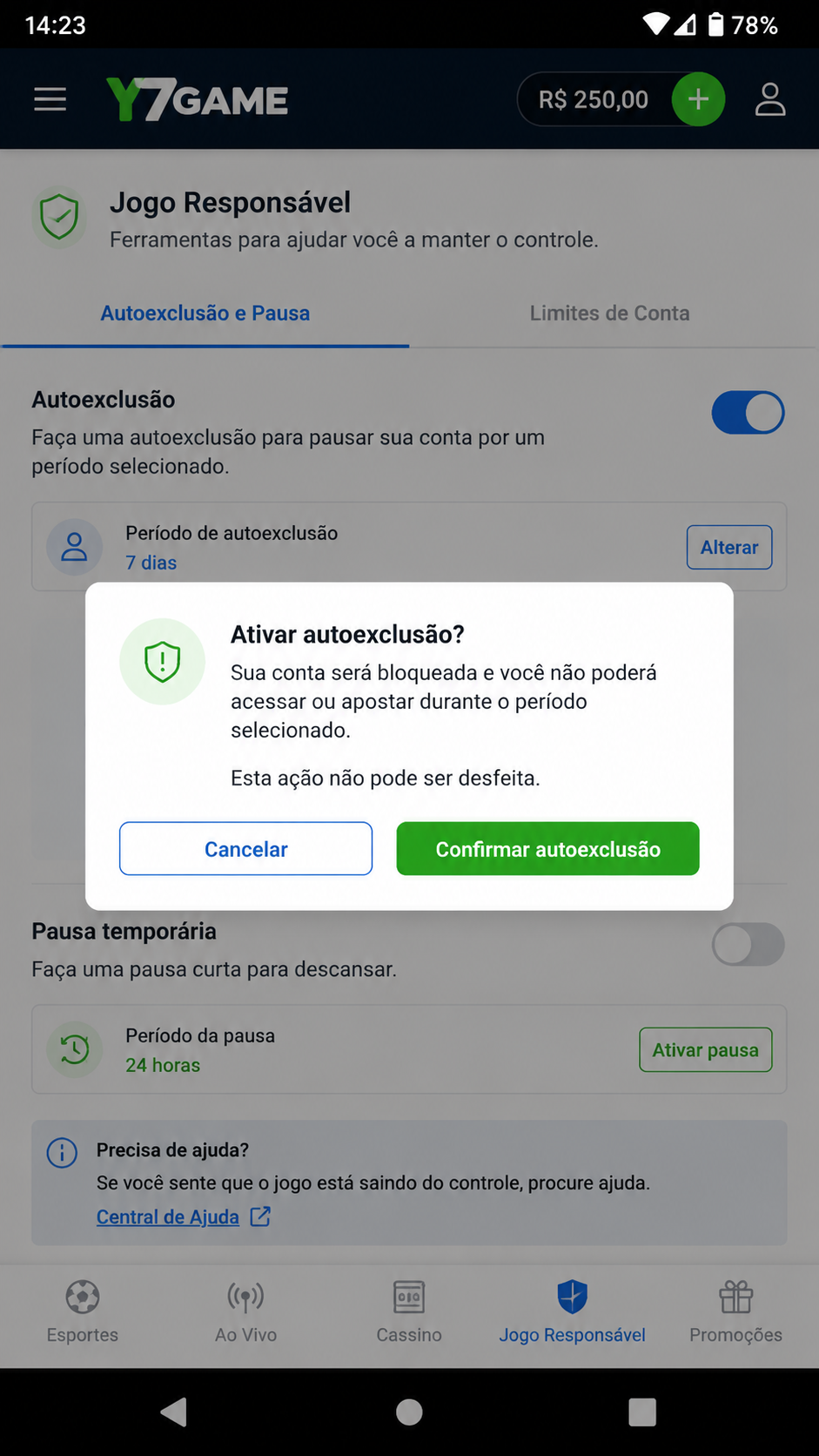The image size is (819, 1456).
Task: Enable the Pausa temporária switch
Action: (x=748, y=944)
